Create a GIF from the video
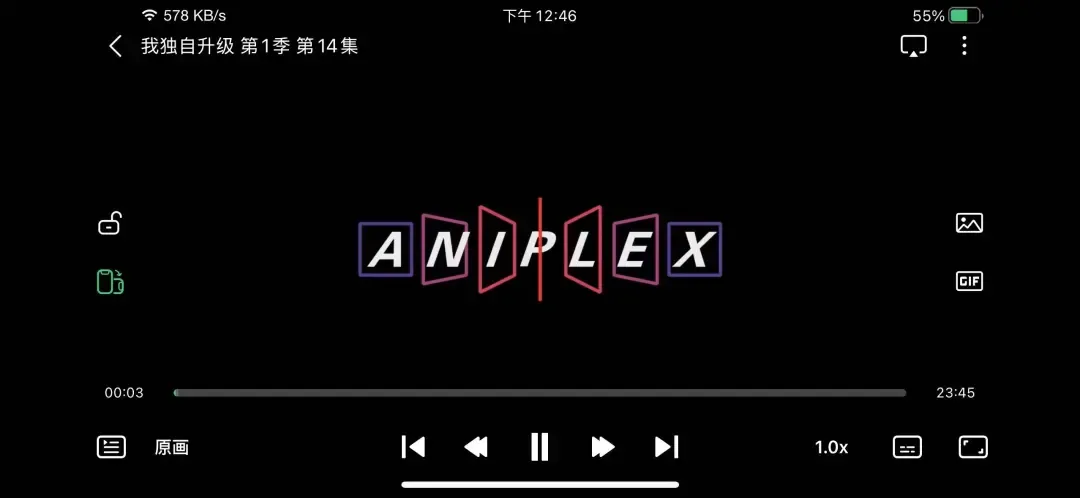This screenshot has height=498, width=1080. [969, 281]
